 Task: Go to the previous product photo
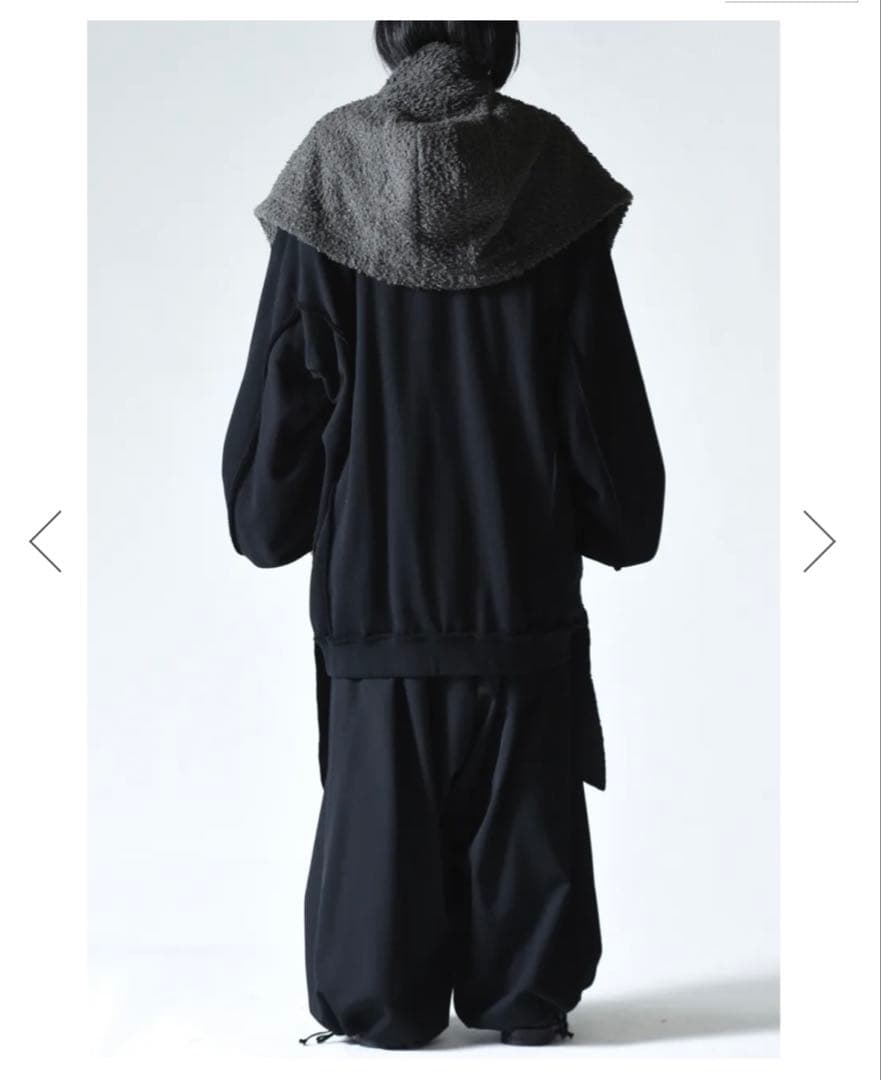(46, 541)
